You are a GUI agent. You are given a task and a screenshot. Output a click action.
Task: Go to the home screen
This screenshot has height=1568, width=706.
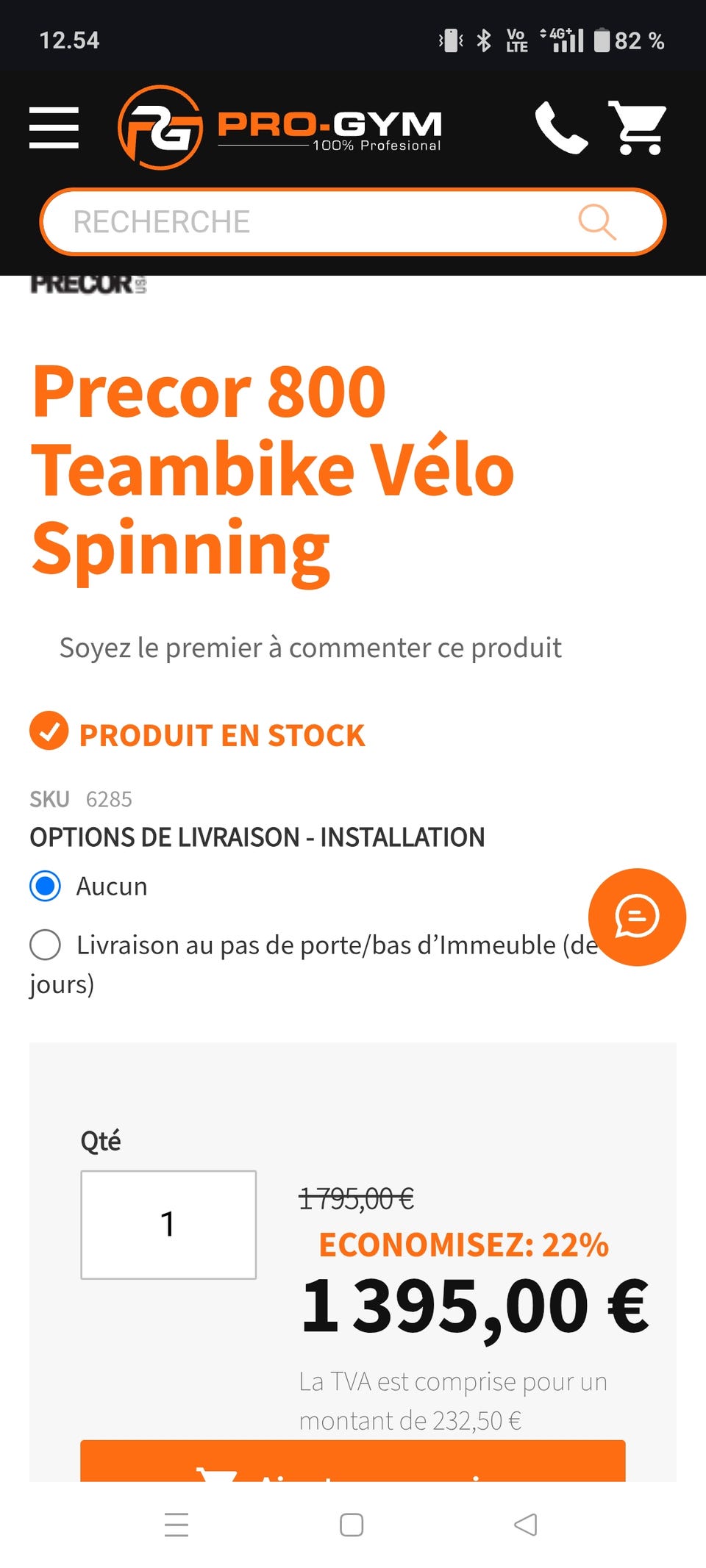tap(352, 1525)
